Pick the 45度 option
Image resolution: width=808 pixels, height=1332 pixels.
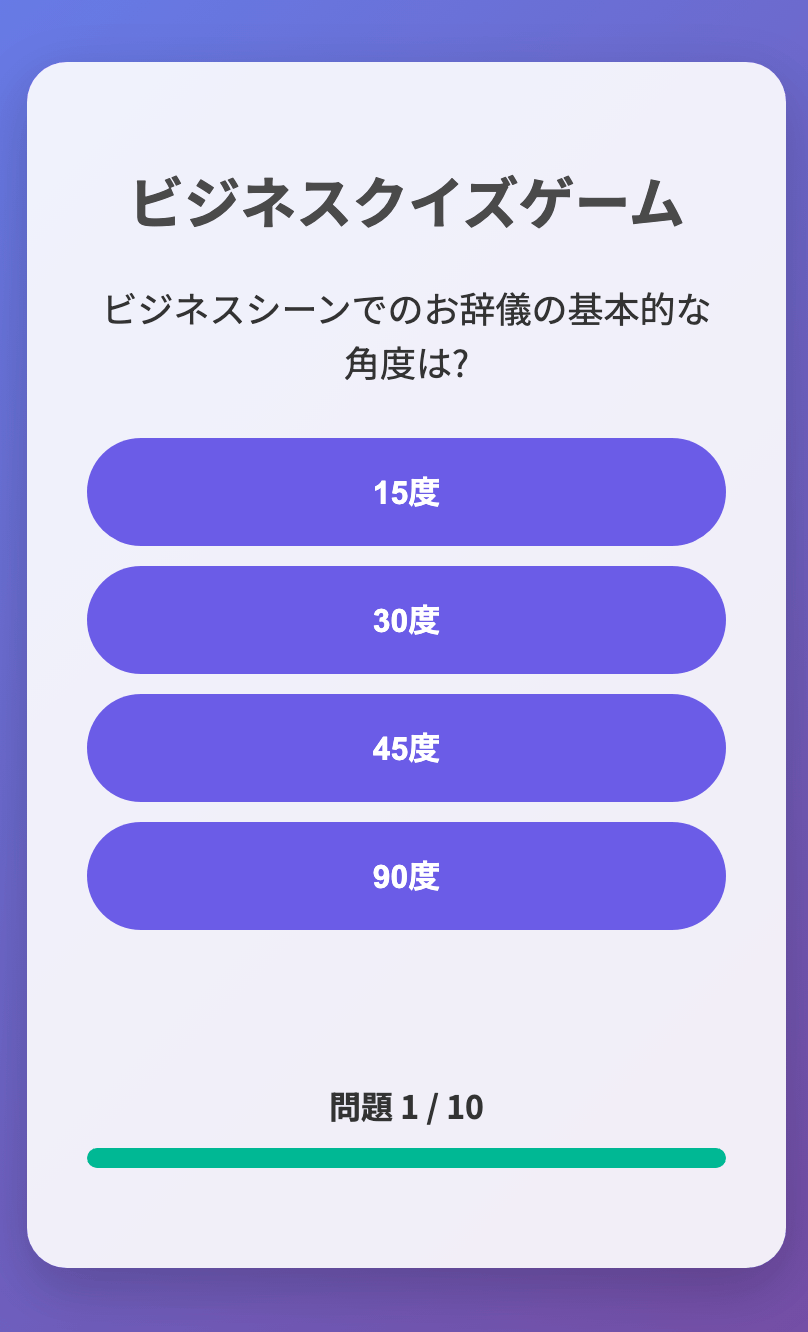click(x=406, y=748)
